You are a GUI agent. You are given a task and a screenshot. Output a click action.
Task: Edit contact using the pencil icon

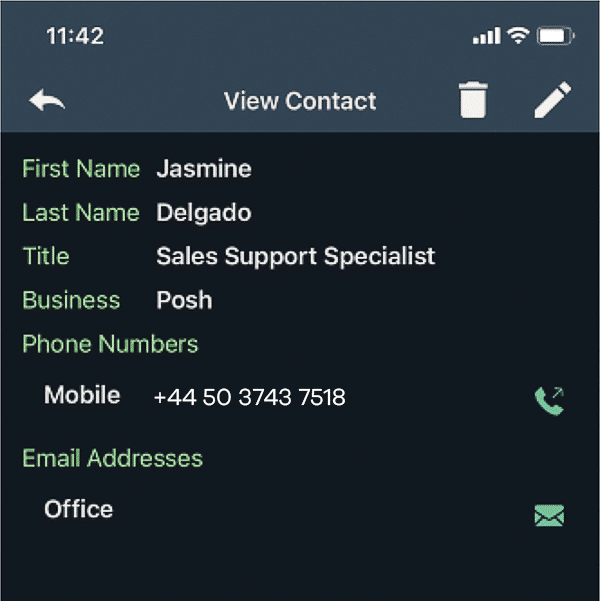(552, 101)
